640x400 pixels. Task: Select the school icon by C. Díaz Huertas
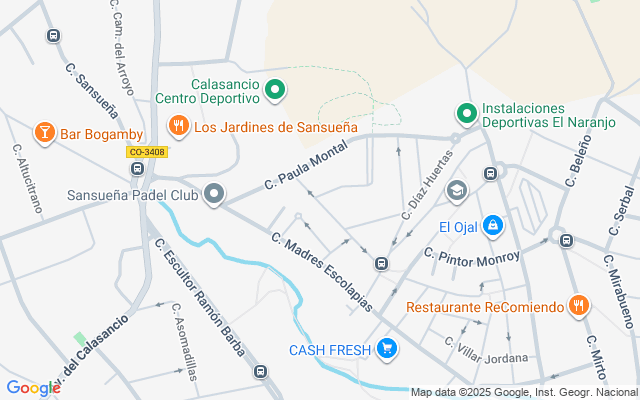point(457,190)
